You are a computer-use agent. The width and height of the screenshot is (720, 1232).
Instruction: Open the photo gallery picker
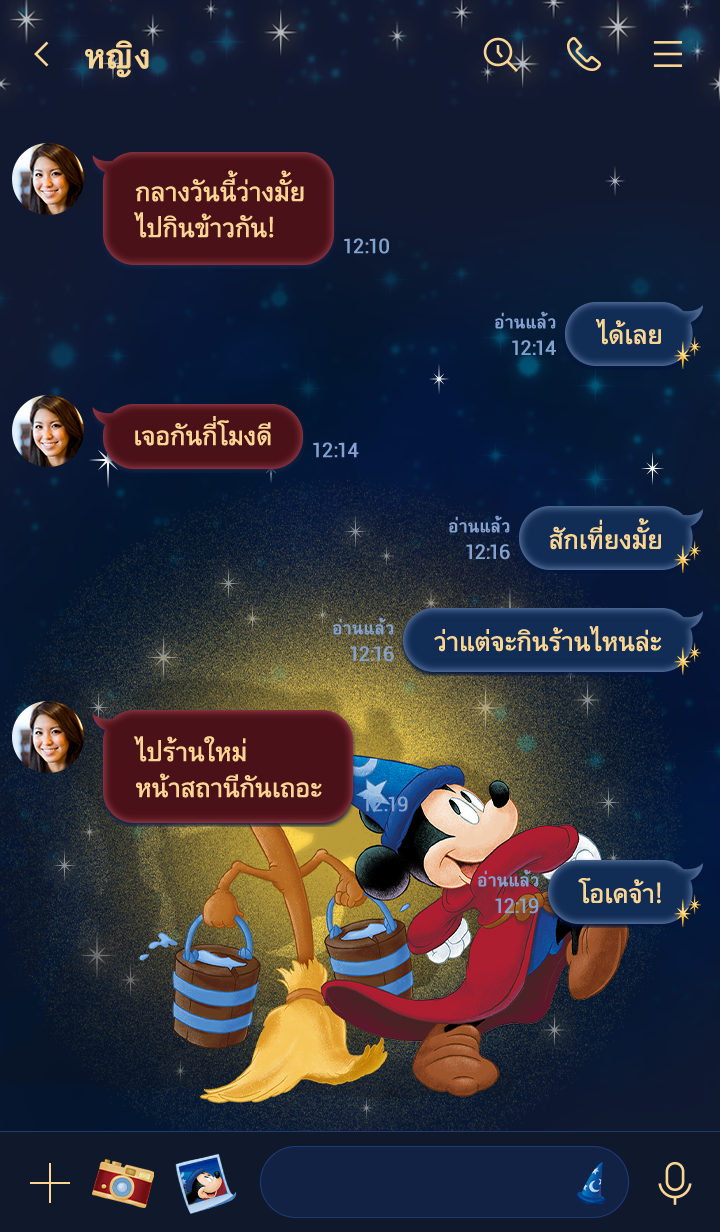coord(205,1183)
